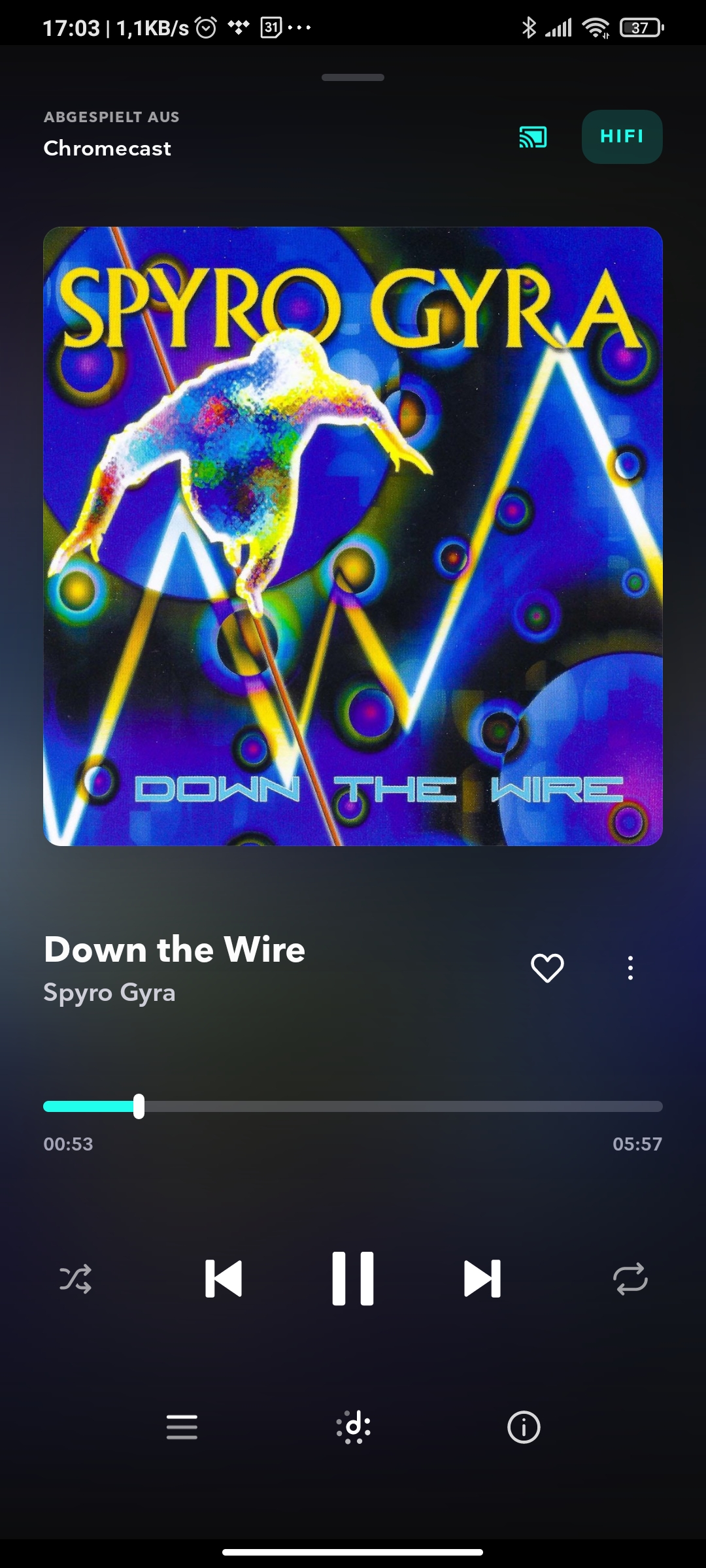Open the track overflow menu
Viewport: 706px width, 1568px height.
(630, 968)
